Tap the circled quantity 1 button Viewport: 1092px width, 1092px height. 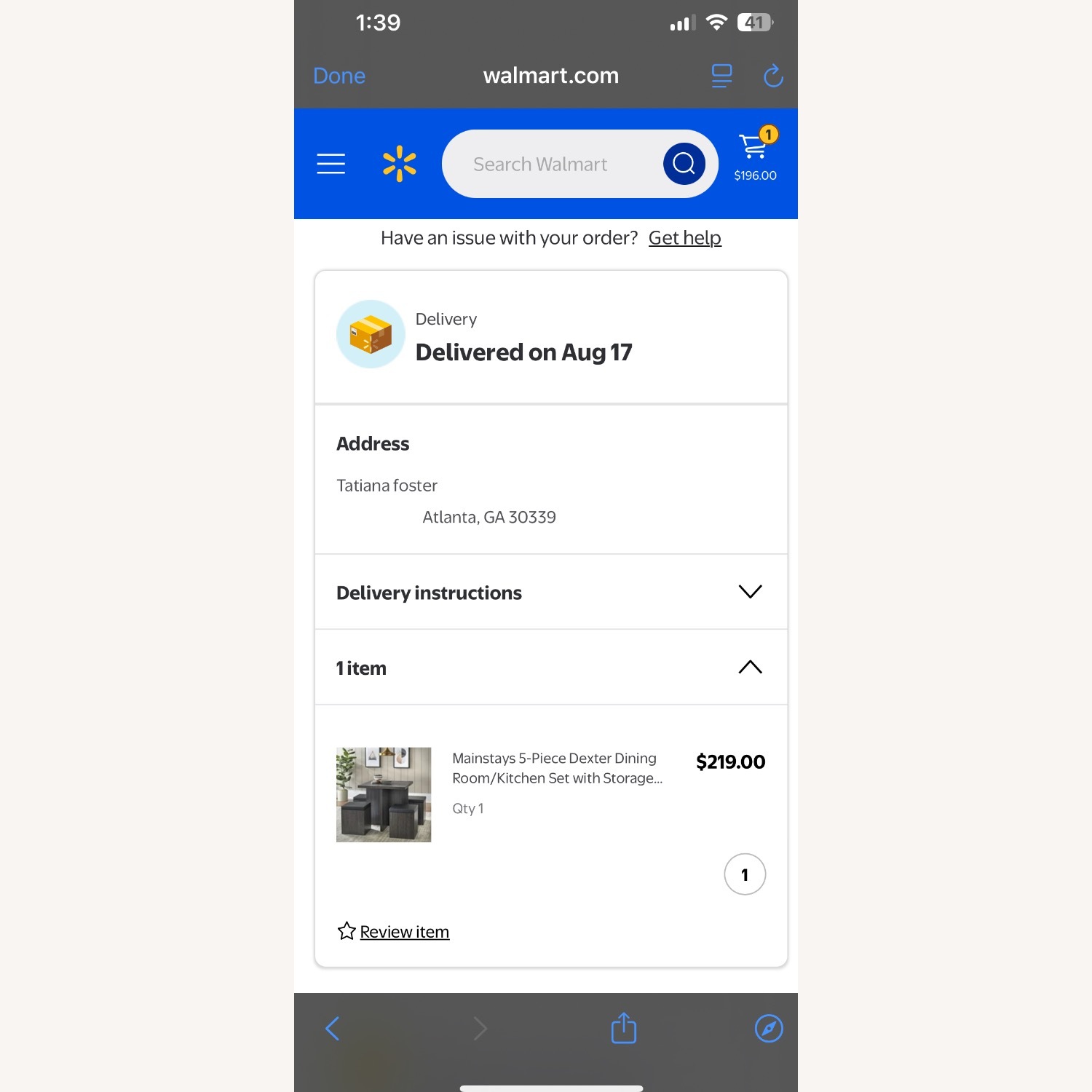[x=745, y=874]
